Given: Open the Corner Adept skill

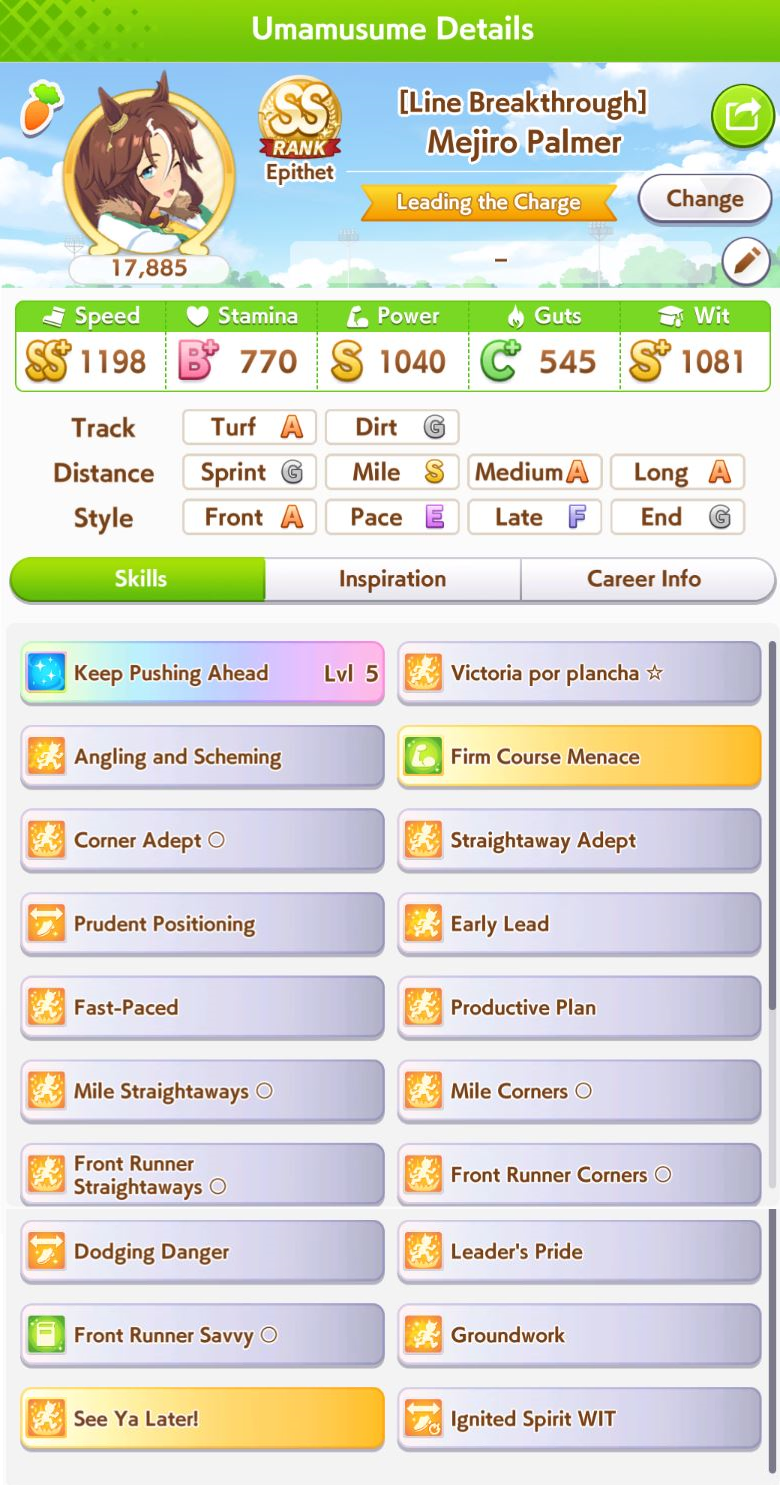Looking at the screenshot, I should click(x=202, y=841).
